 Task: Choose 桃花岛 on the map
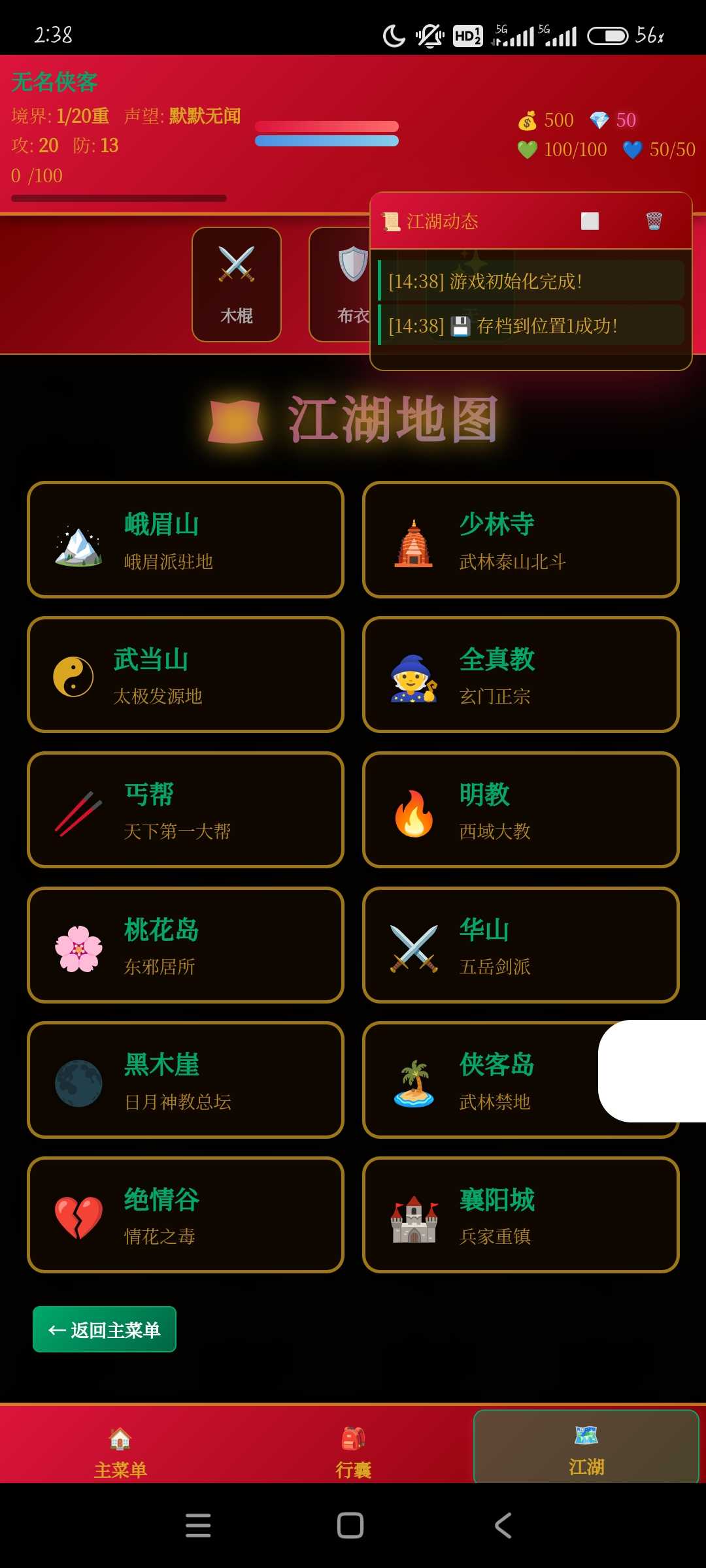pyautogui.click(x=186, y=945)
